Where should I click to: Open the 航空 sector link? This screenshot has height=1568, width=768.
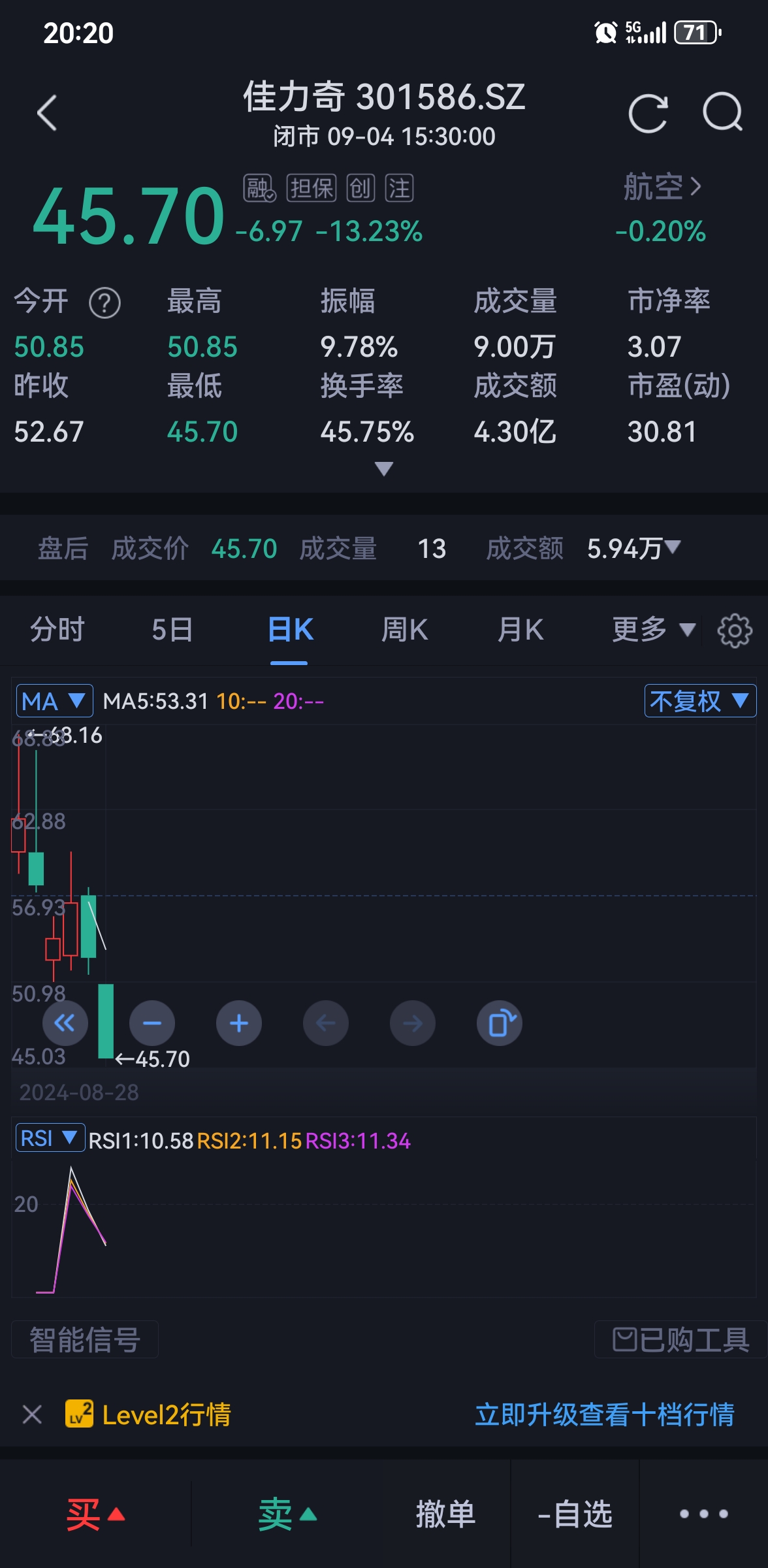click(662, 187)
